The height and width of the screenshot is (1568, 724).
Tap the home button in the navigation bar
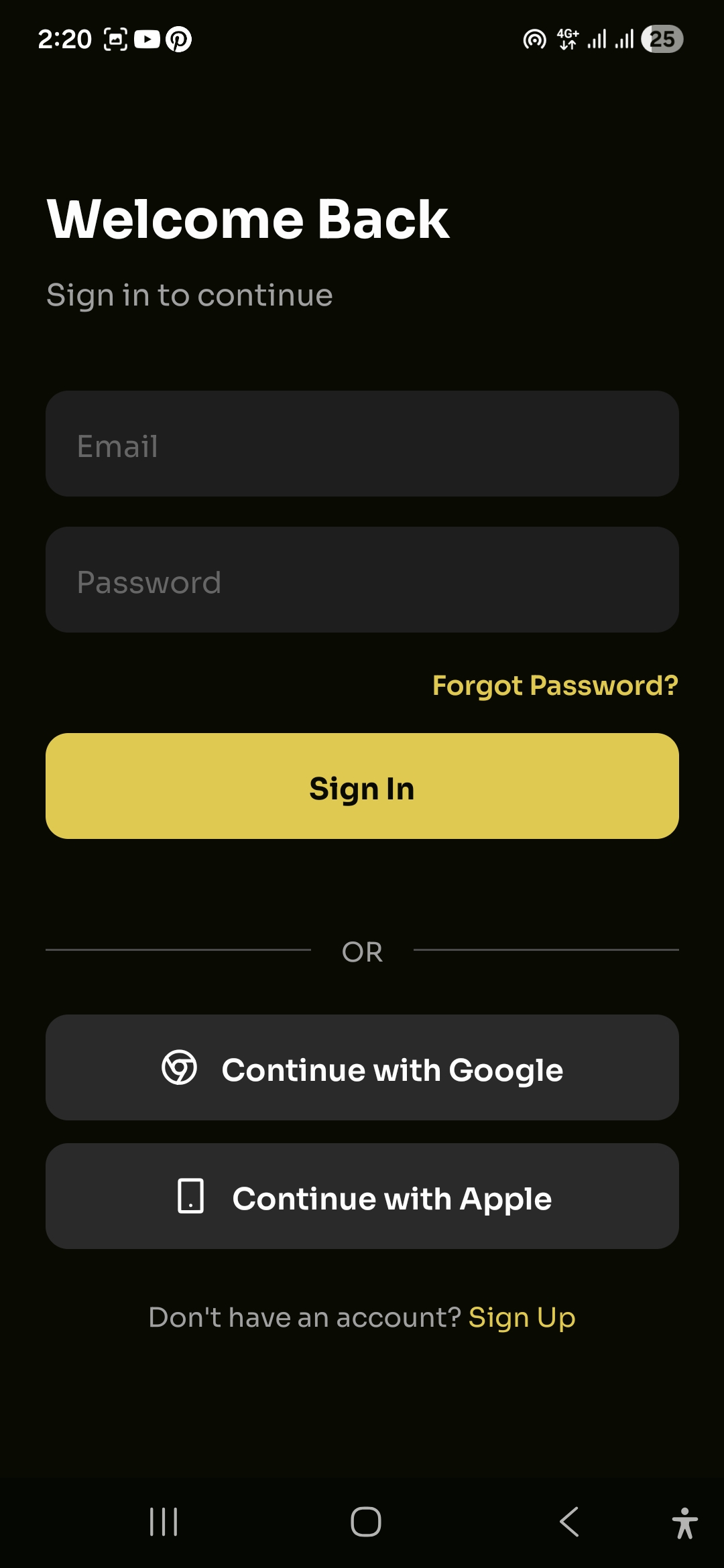point(362,1521)
